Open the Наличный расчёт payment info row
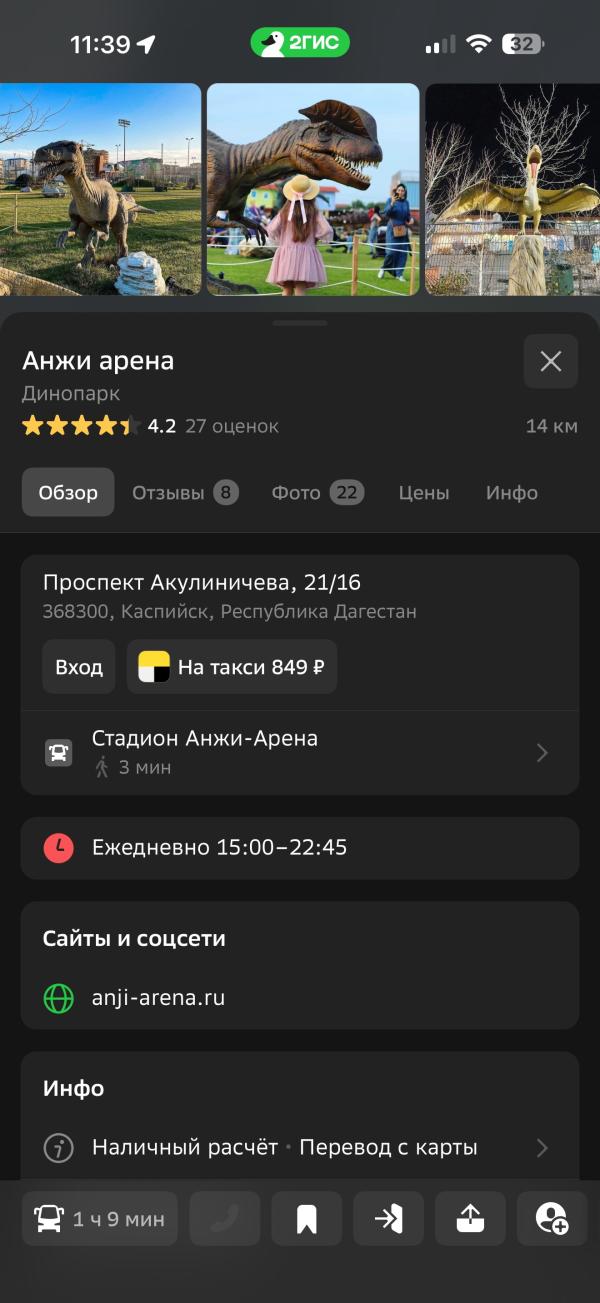Viewport: 600px width, 1303px height. pyautogui.click(x=300, y=1148)
